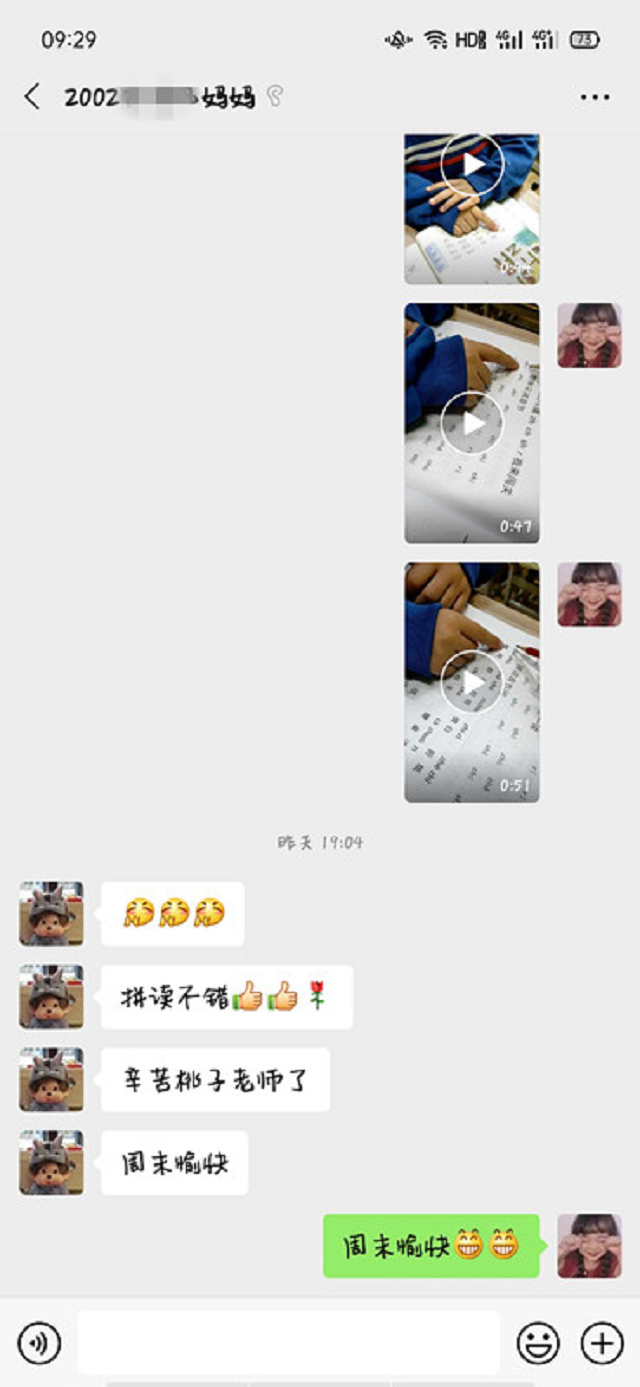Switch to voice message input
The image size is (640, 1387).
point(39,1343)
